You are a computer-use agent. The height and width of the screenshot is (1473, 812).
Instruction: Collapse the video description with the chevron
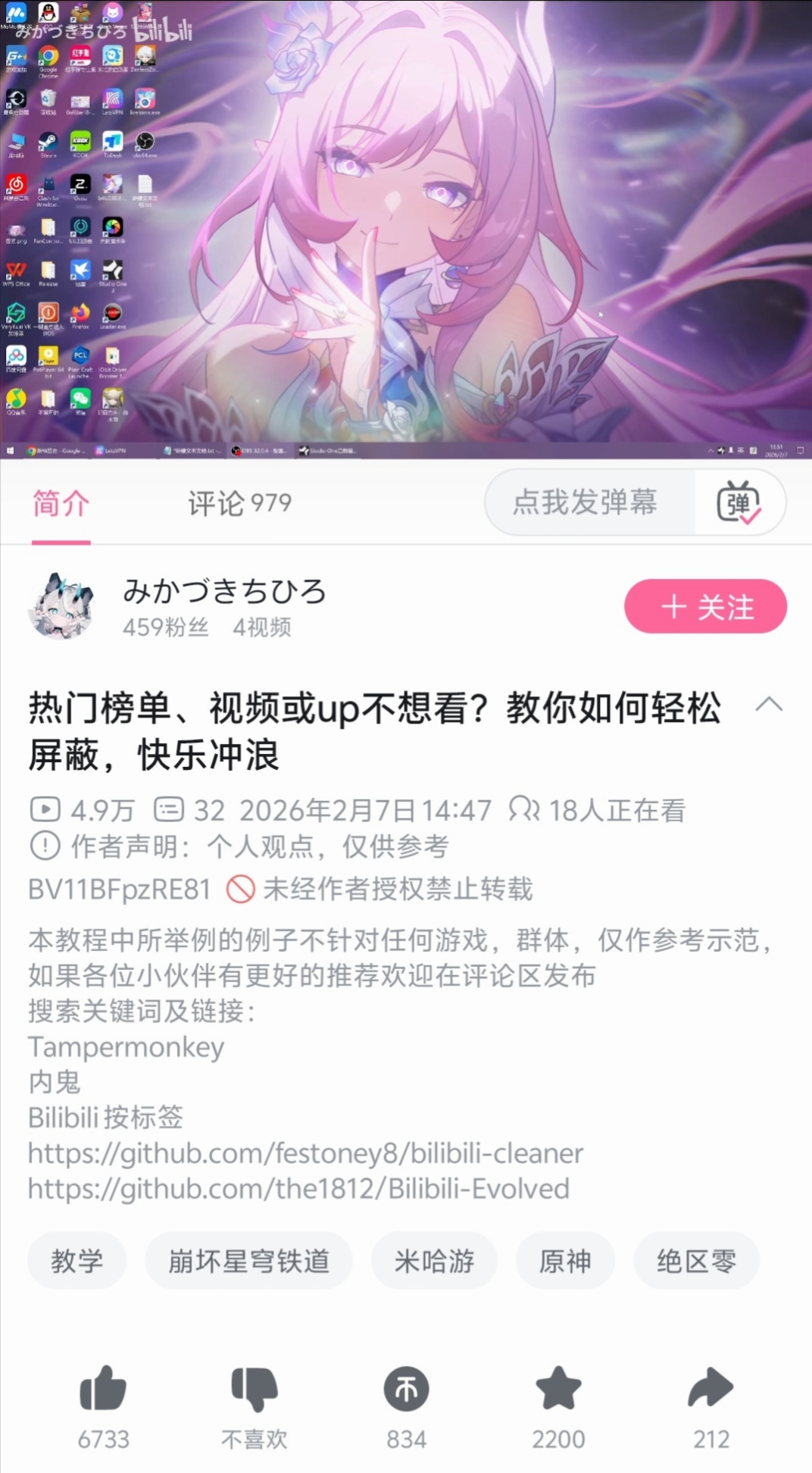(x=769, y=705)
